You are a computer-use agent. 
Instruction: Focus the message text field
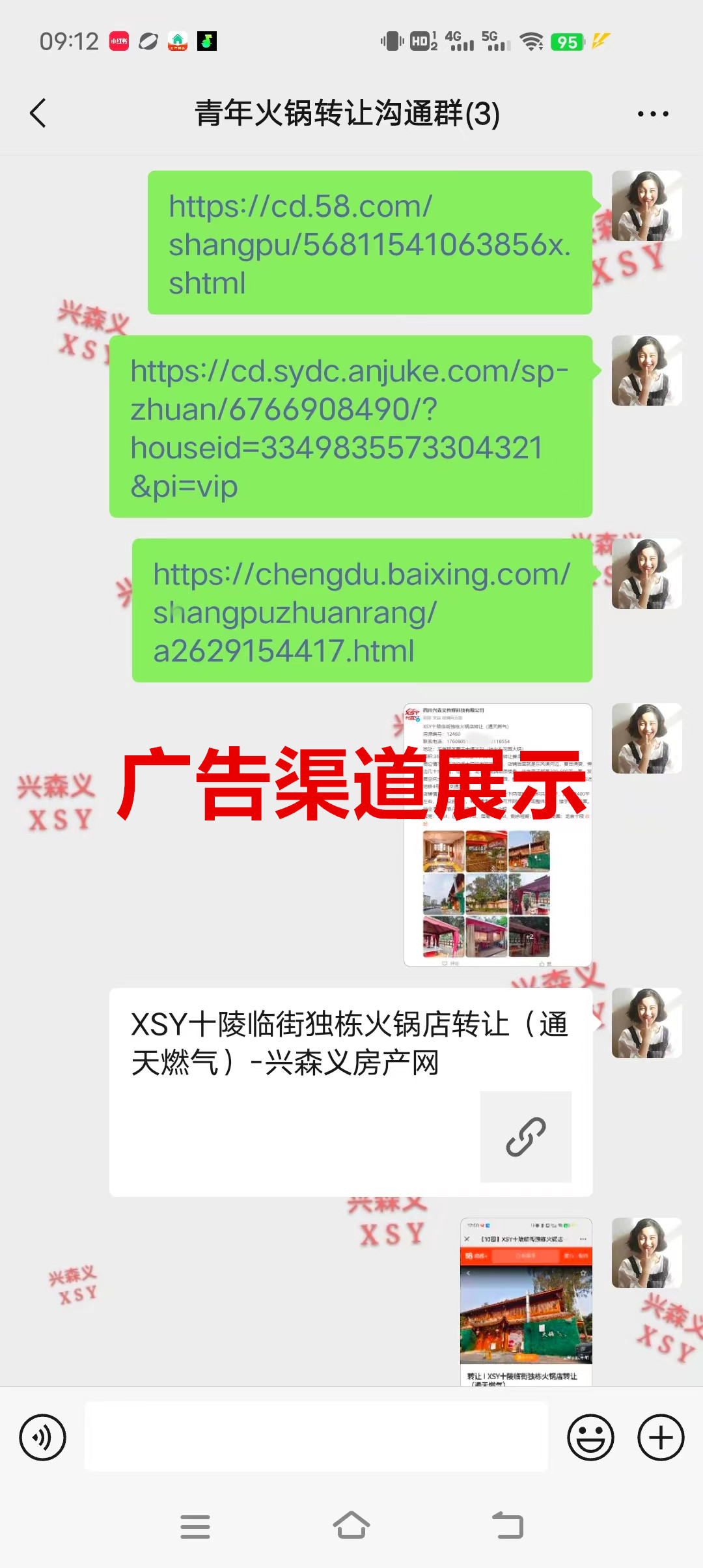[x=316, y=1437]
